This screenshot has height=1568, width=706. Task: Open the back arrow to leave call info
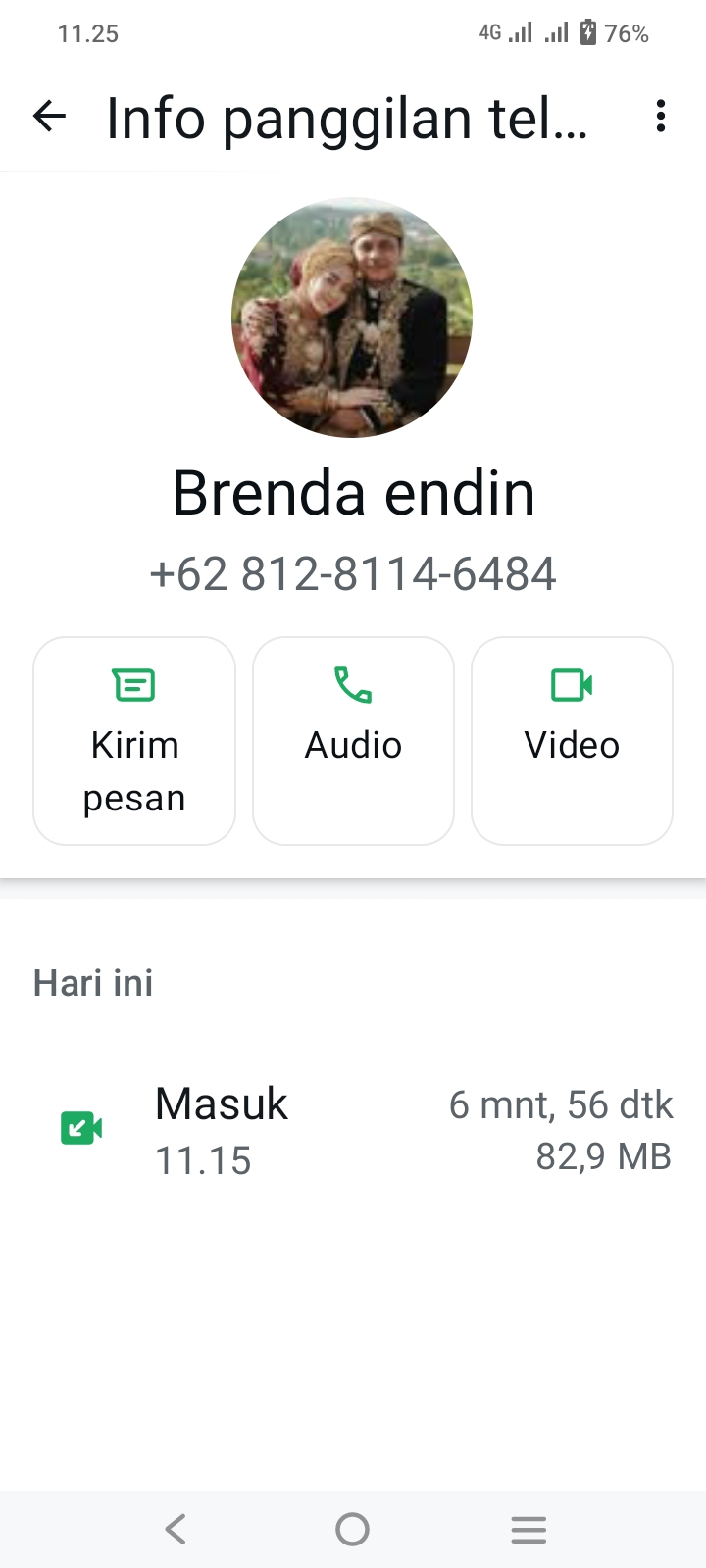click(49, 116)
